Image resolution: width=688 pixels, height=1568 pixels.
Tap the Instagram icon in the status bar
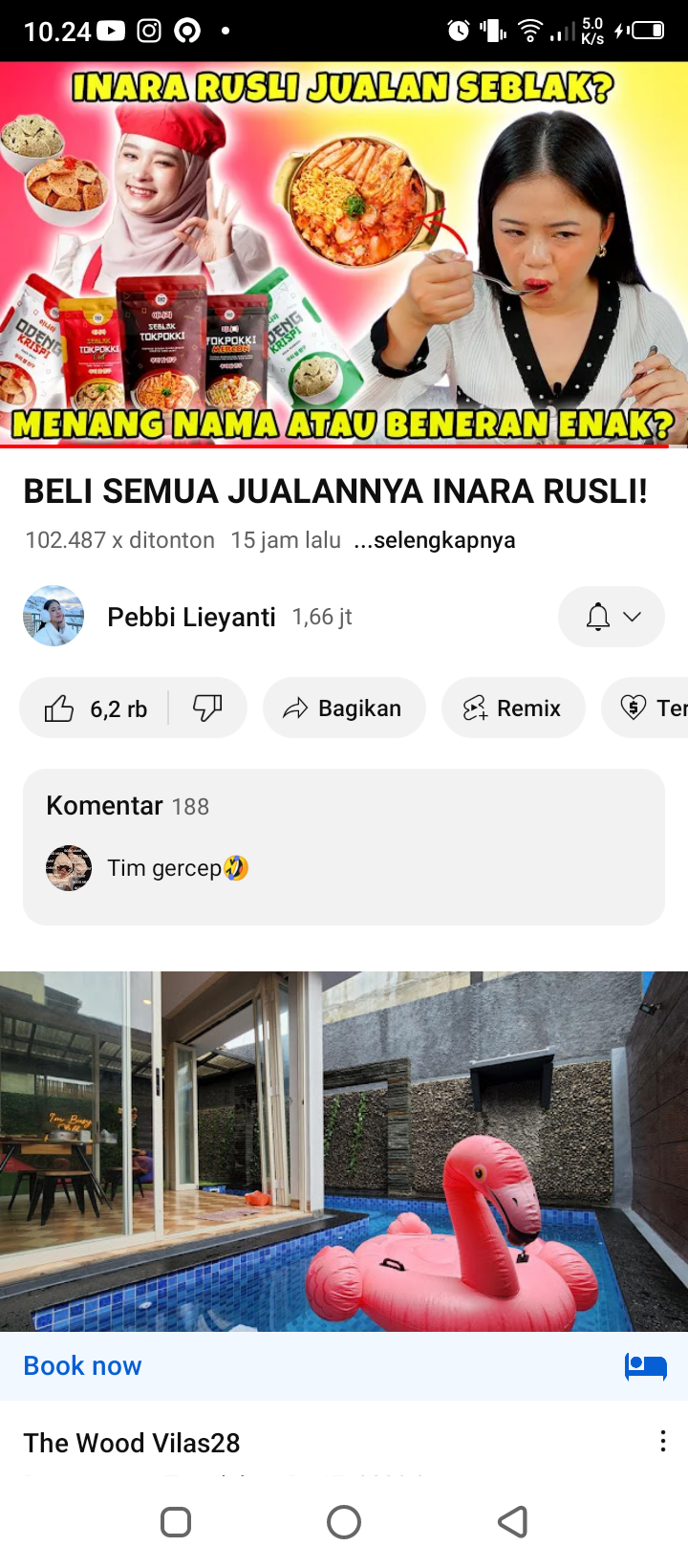point(148,31)
